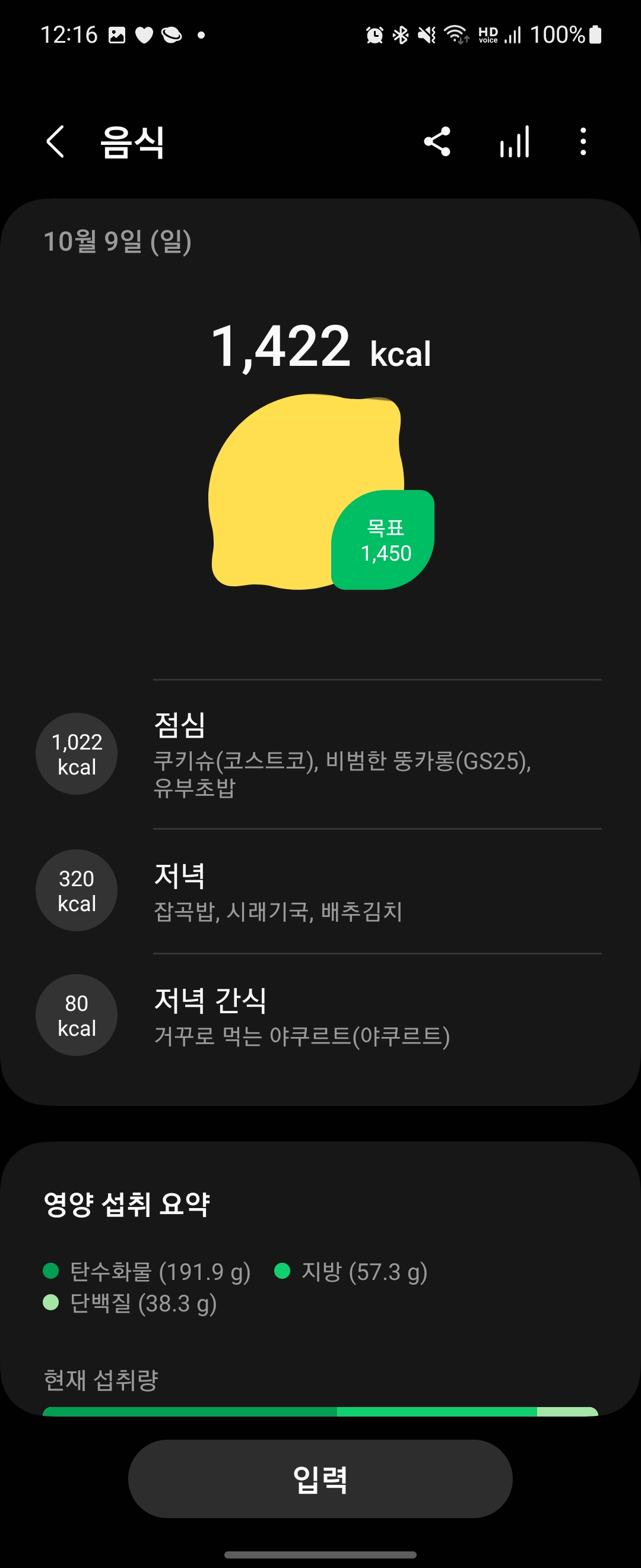Tap the back arrow next to 음식
641x1568 pixels.
tap(55, 142)
